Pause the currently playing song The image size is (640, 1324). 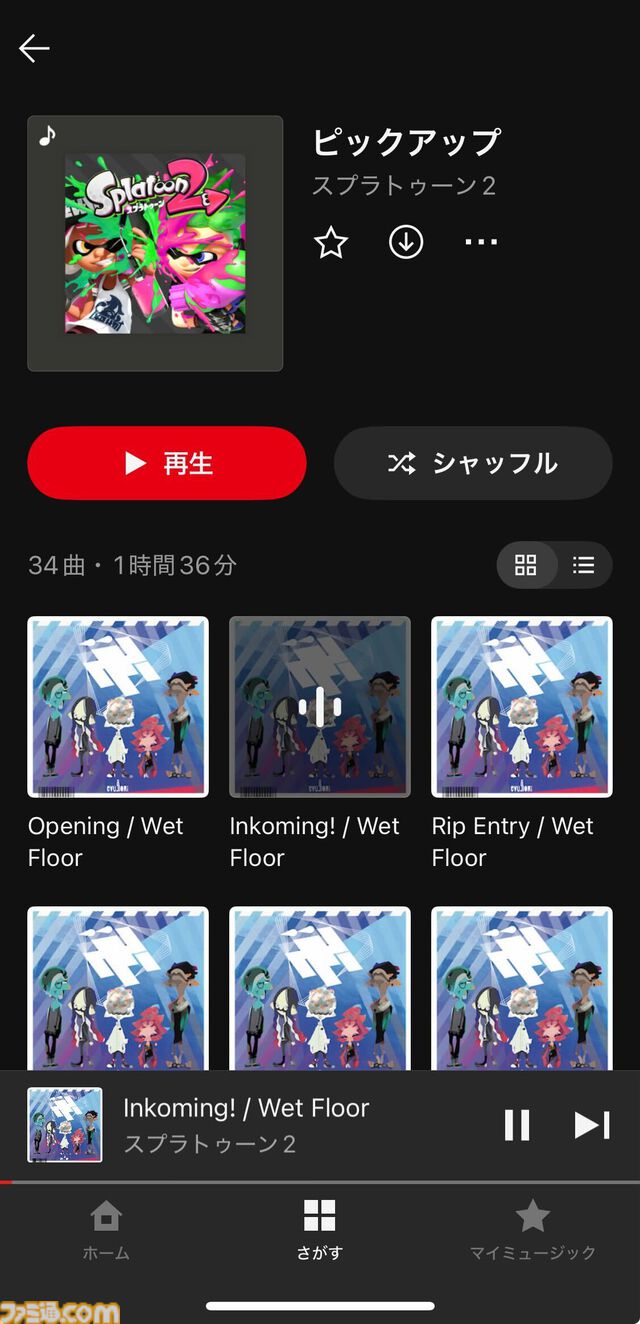point(517,1125)
